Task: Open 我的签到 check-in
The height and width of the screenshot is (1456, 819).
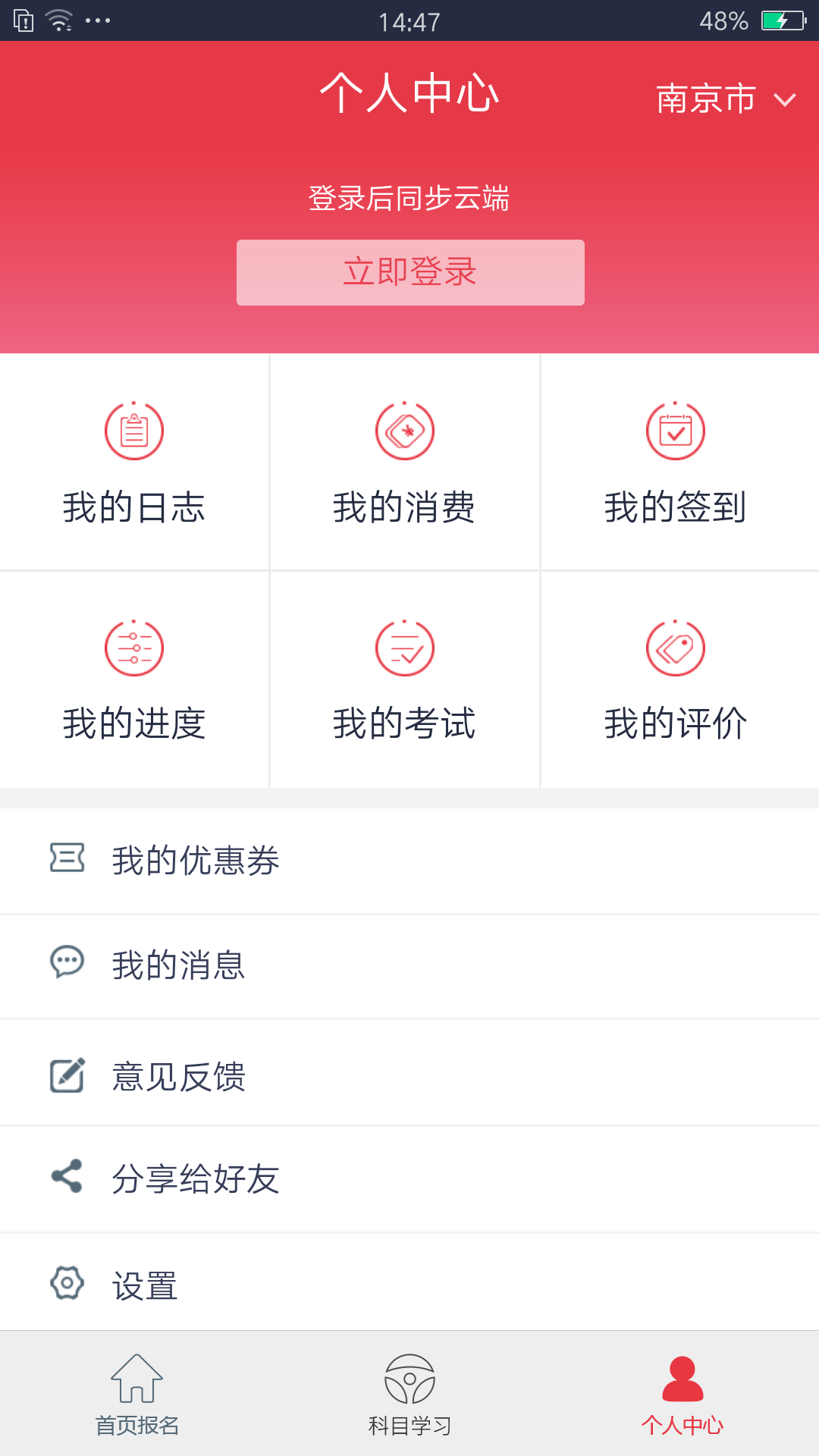Action: pos(680,462)
